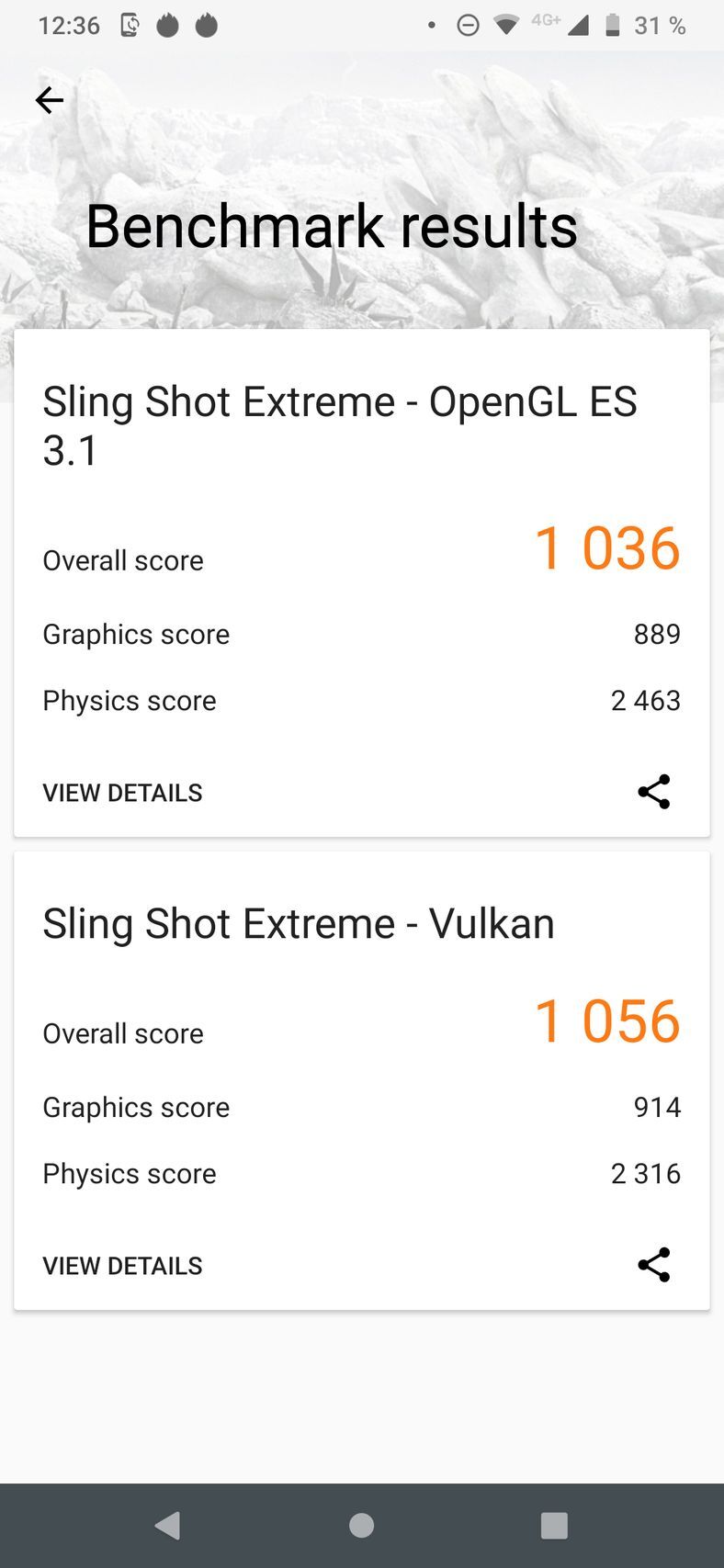Viewport: 724px width, 1568px height.
Task: Tap the Vulkan overall score 1 056
Action: (x=608, y=1021)
